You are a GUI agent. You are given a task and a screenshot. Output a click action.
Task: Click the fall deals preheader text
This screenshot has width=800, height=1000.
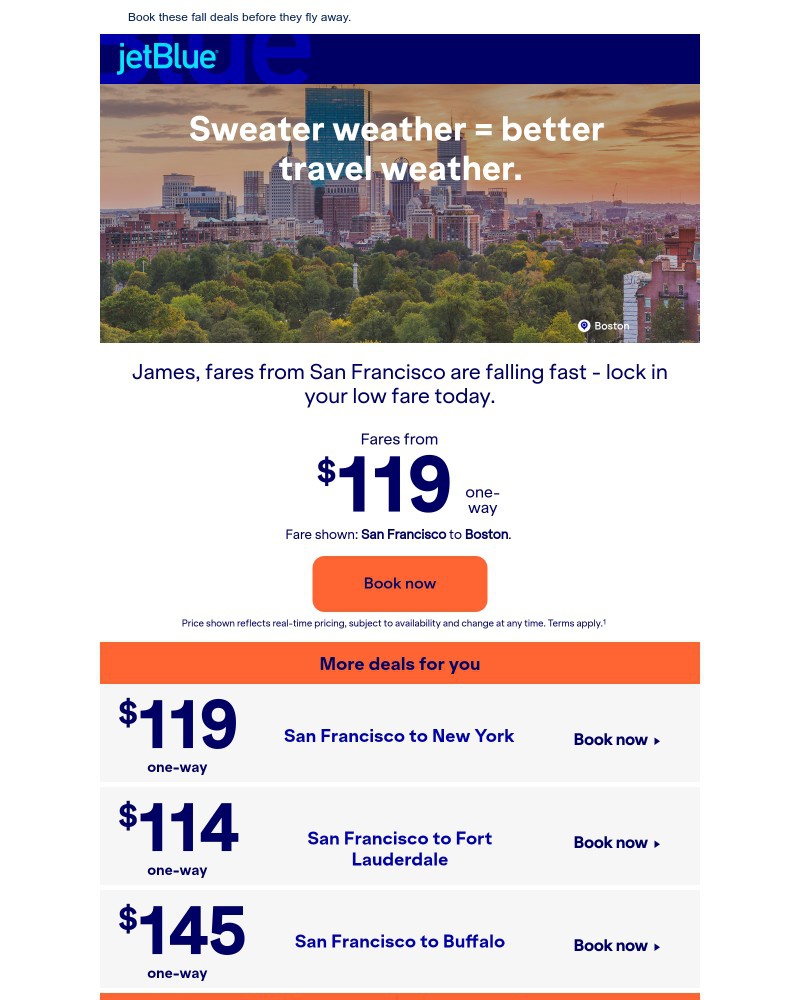click(239, 17)
